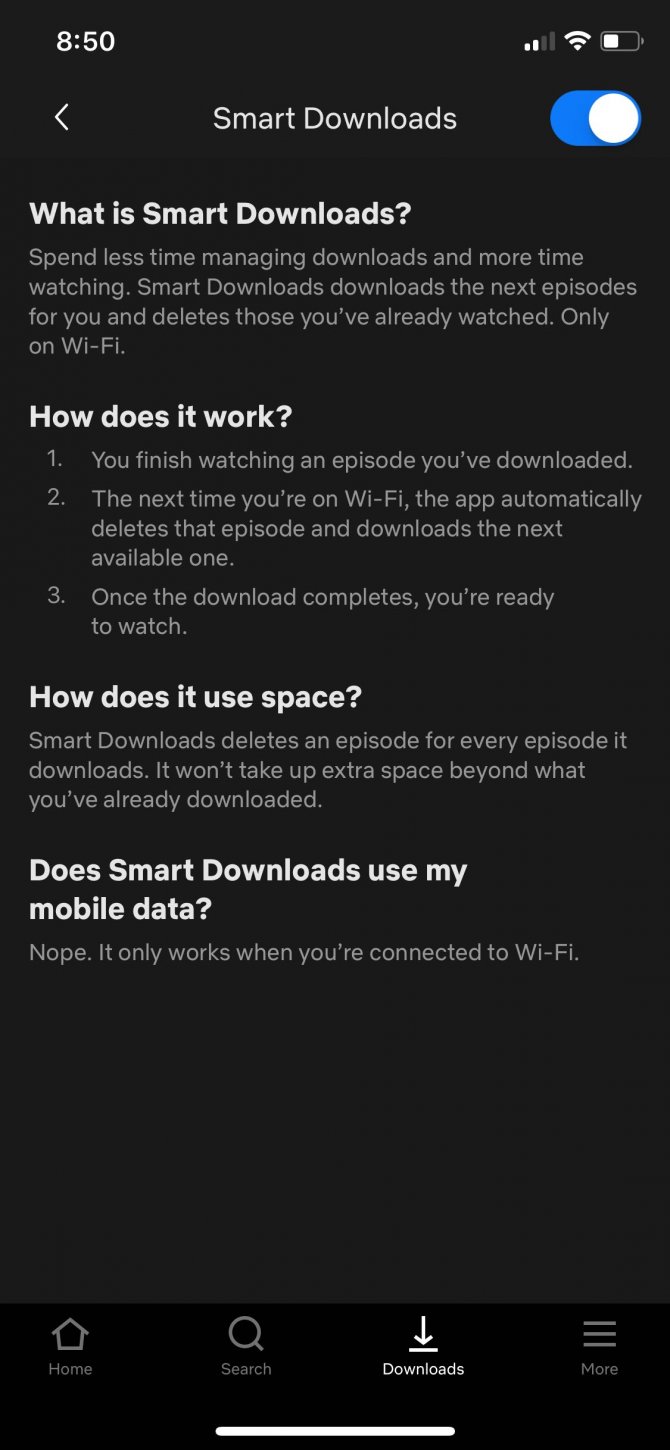
Task: Turn off the Smart Downloads switch
Action: [595, 118]
